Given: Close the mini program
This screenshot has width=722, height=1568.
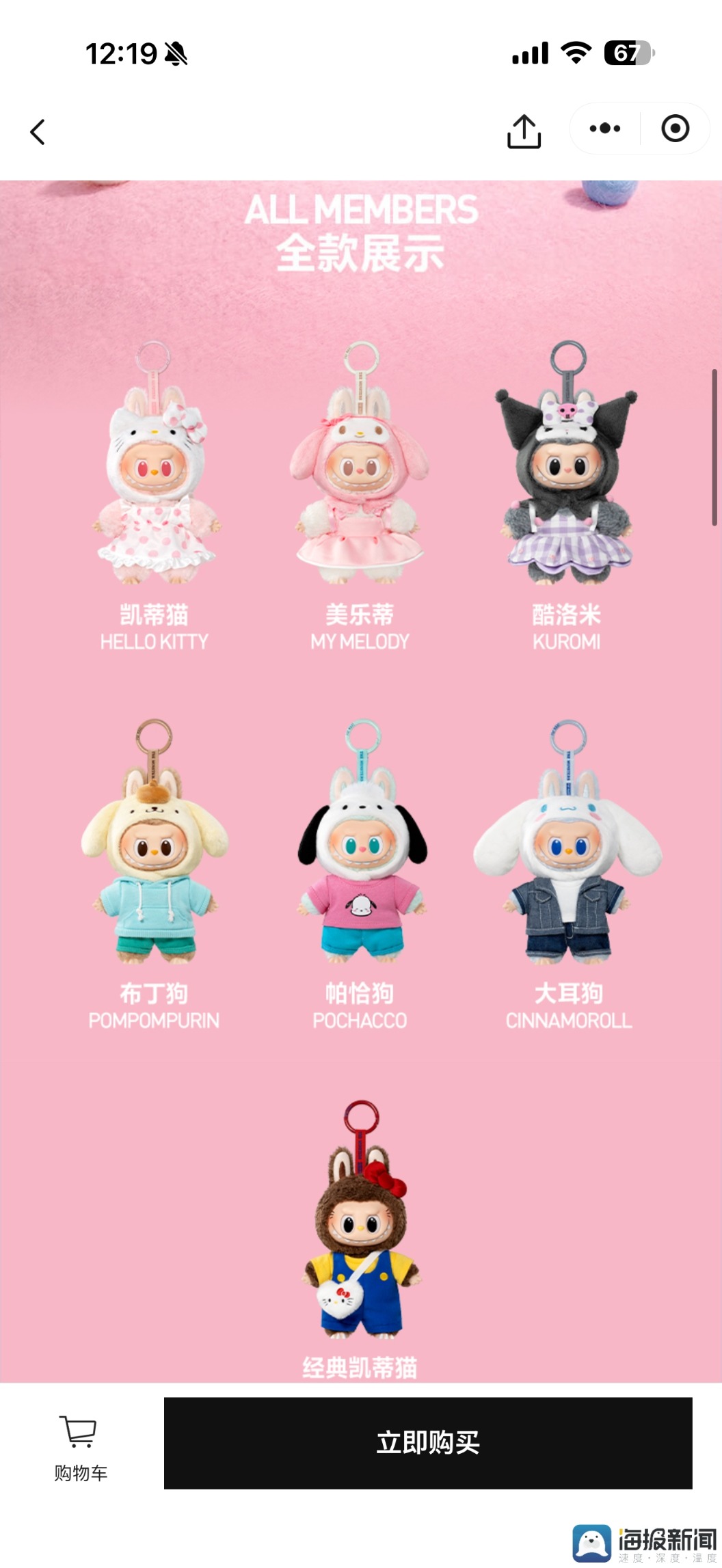Looking at the screenshot, I should tap(675, 129).
